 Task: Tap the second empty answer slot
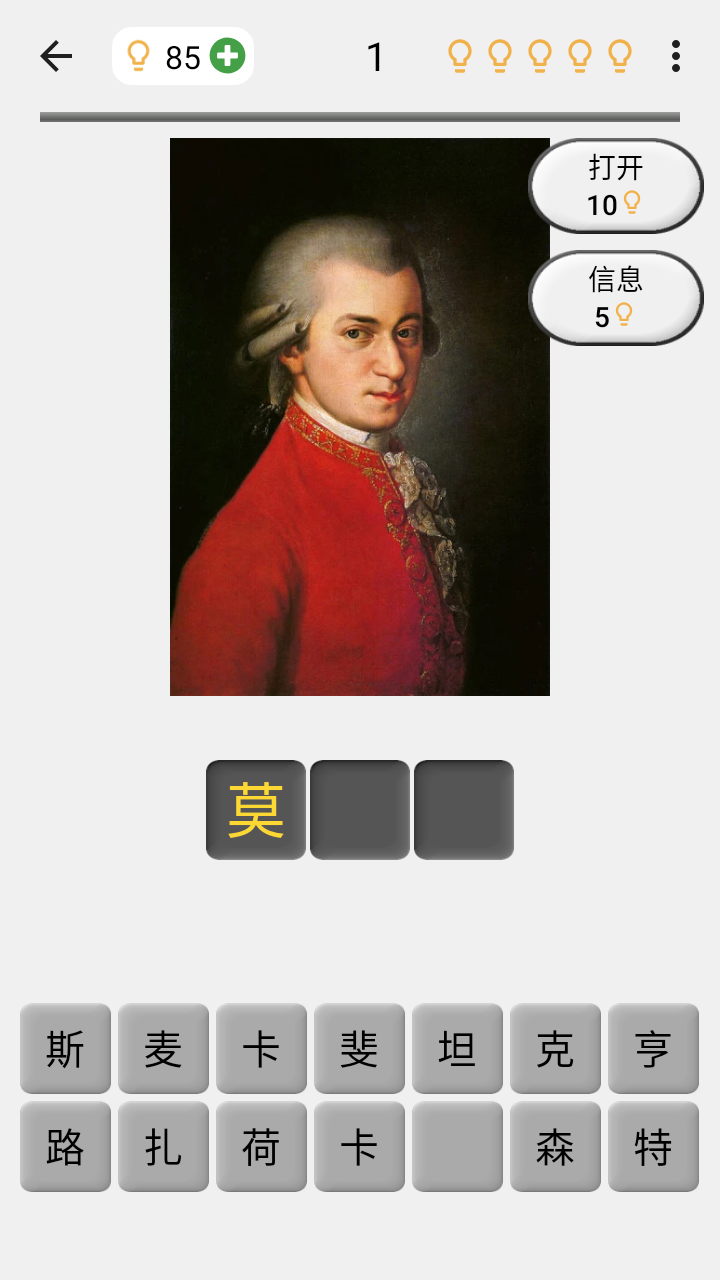pyautogui.click(x=359, y=808)
